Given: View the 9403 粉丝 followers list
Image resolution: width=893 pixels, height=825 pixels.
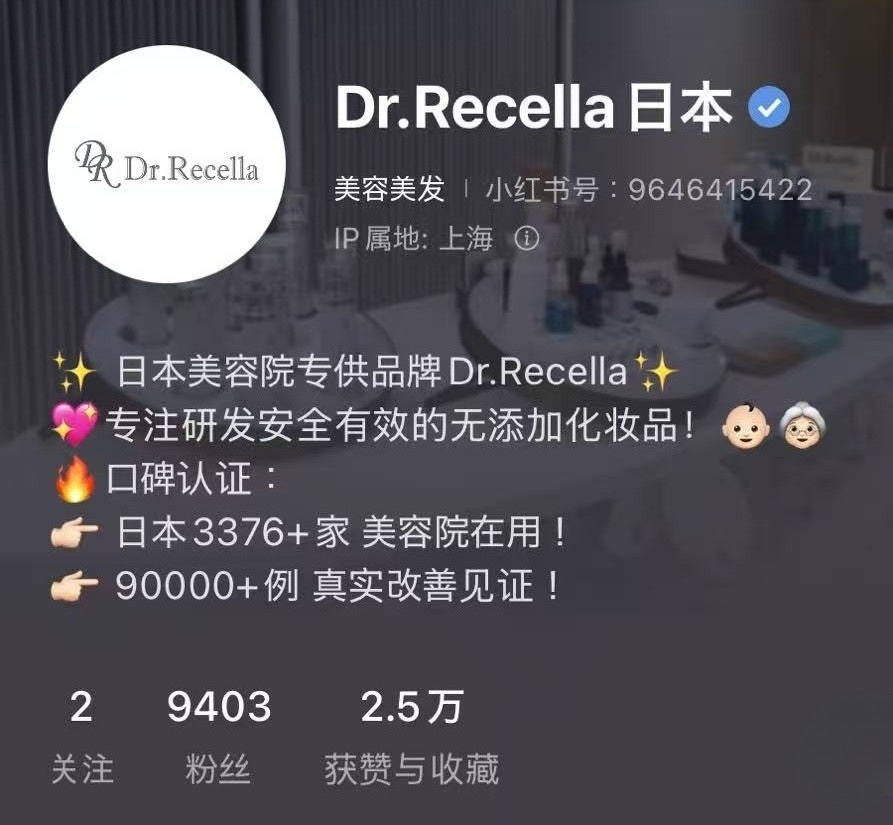Looking at the screenshot, I should pos(218,737).
